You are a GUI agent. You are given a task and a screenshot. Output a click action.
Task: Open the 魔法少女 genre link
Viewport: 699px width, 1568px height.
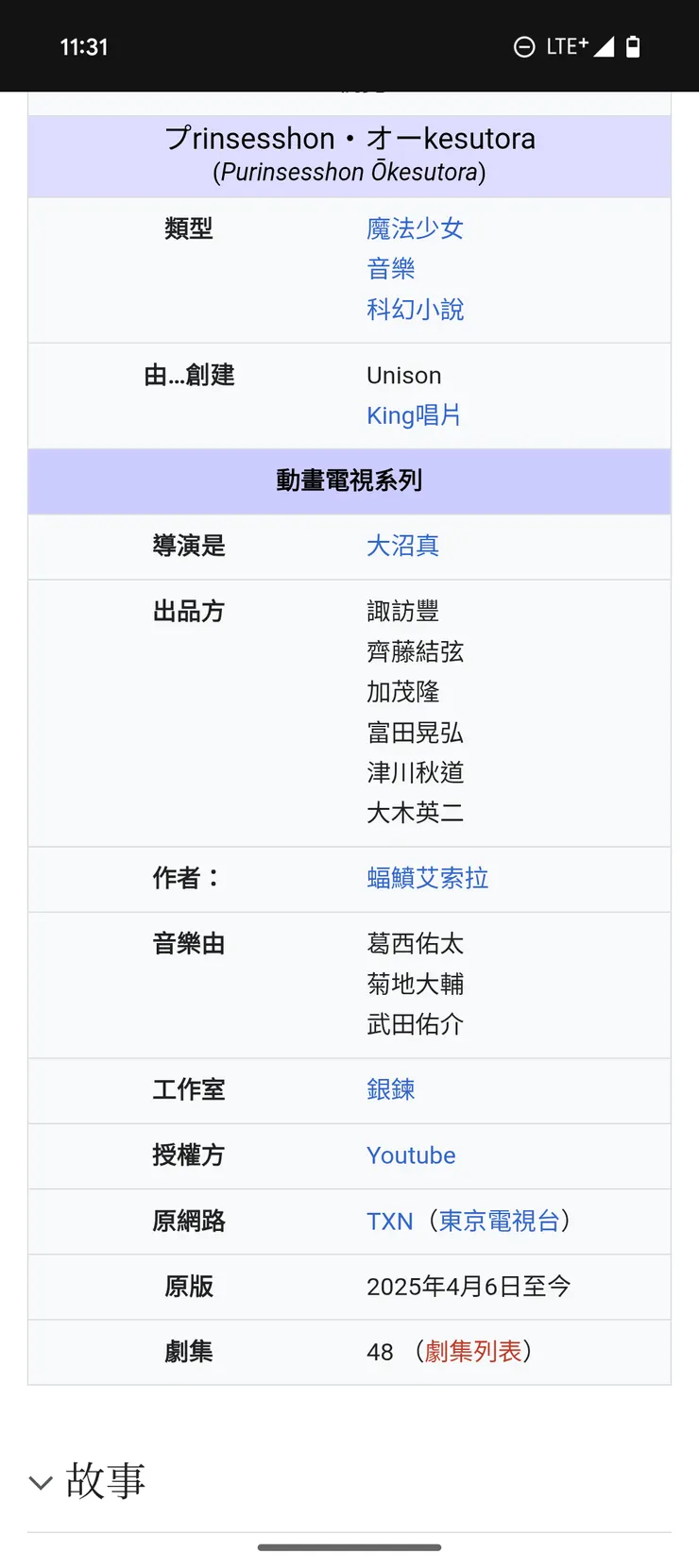tap(414, 228)
